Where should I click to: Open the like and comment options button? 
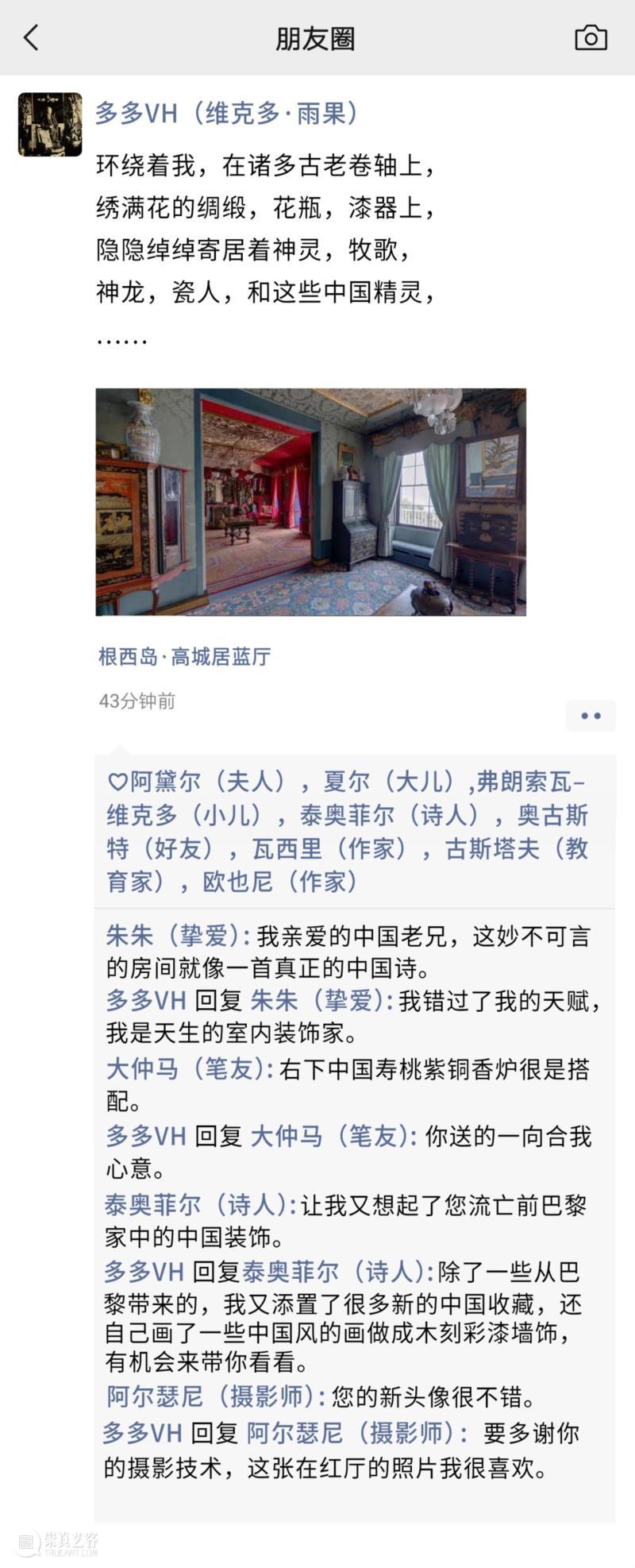591,716
